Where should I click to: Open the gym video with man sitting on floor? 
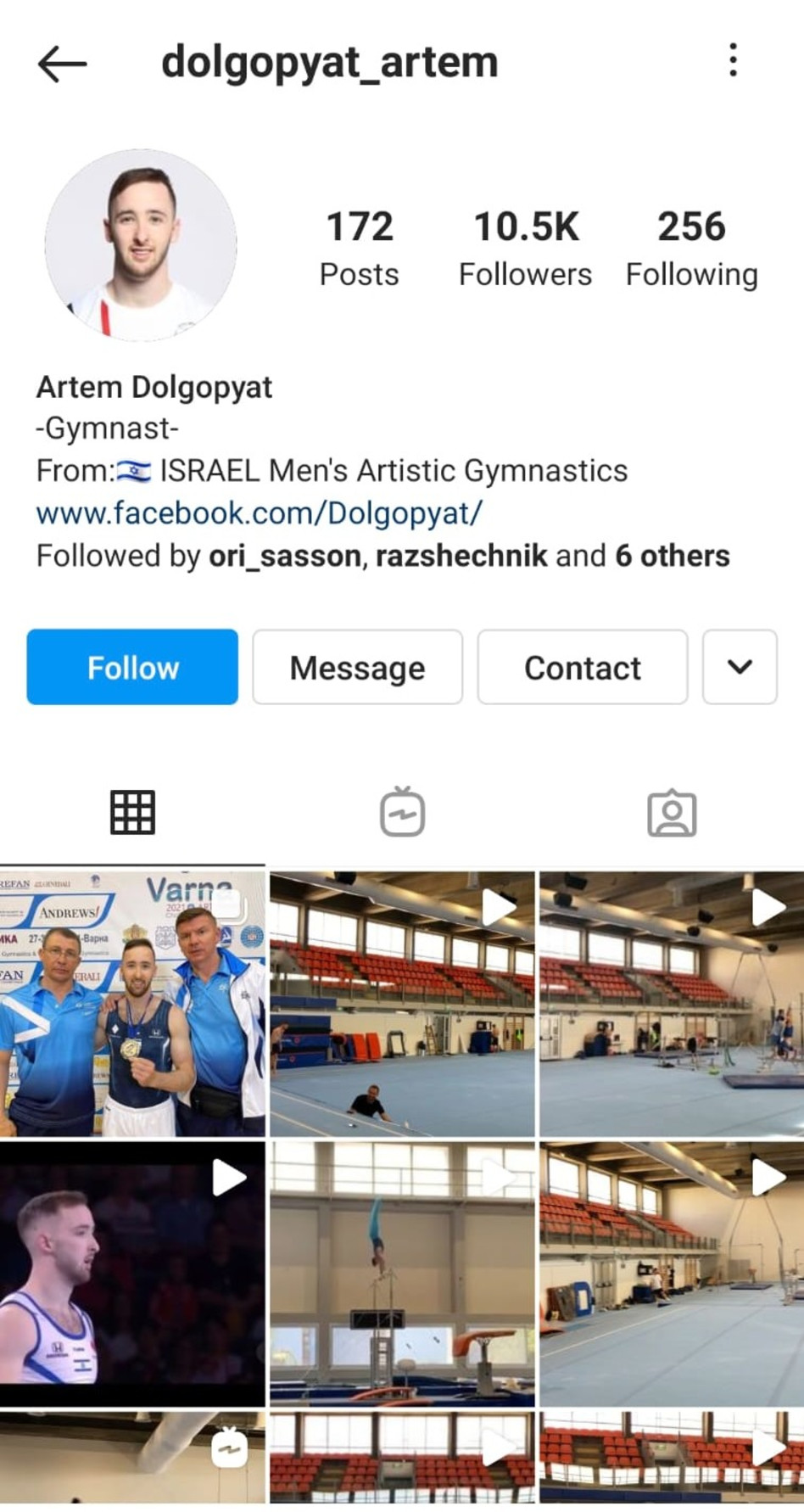coord(402,1004)
